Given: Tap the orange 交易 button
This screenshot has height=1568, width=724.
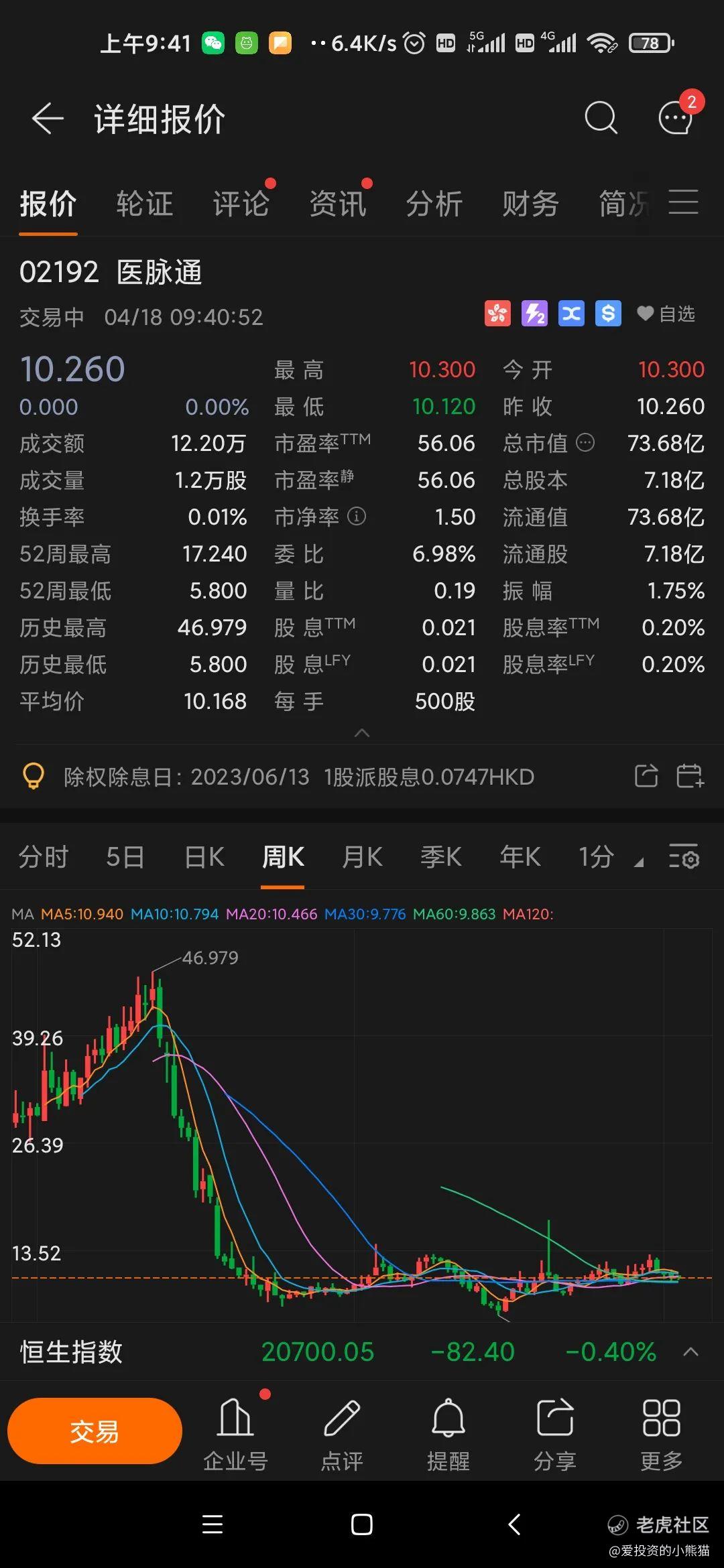Looking at the screenshot, I should tap(95, 1431).
